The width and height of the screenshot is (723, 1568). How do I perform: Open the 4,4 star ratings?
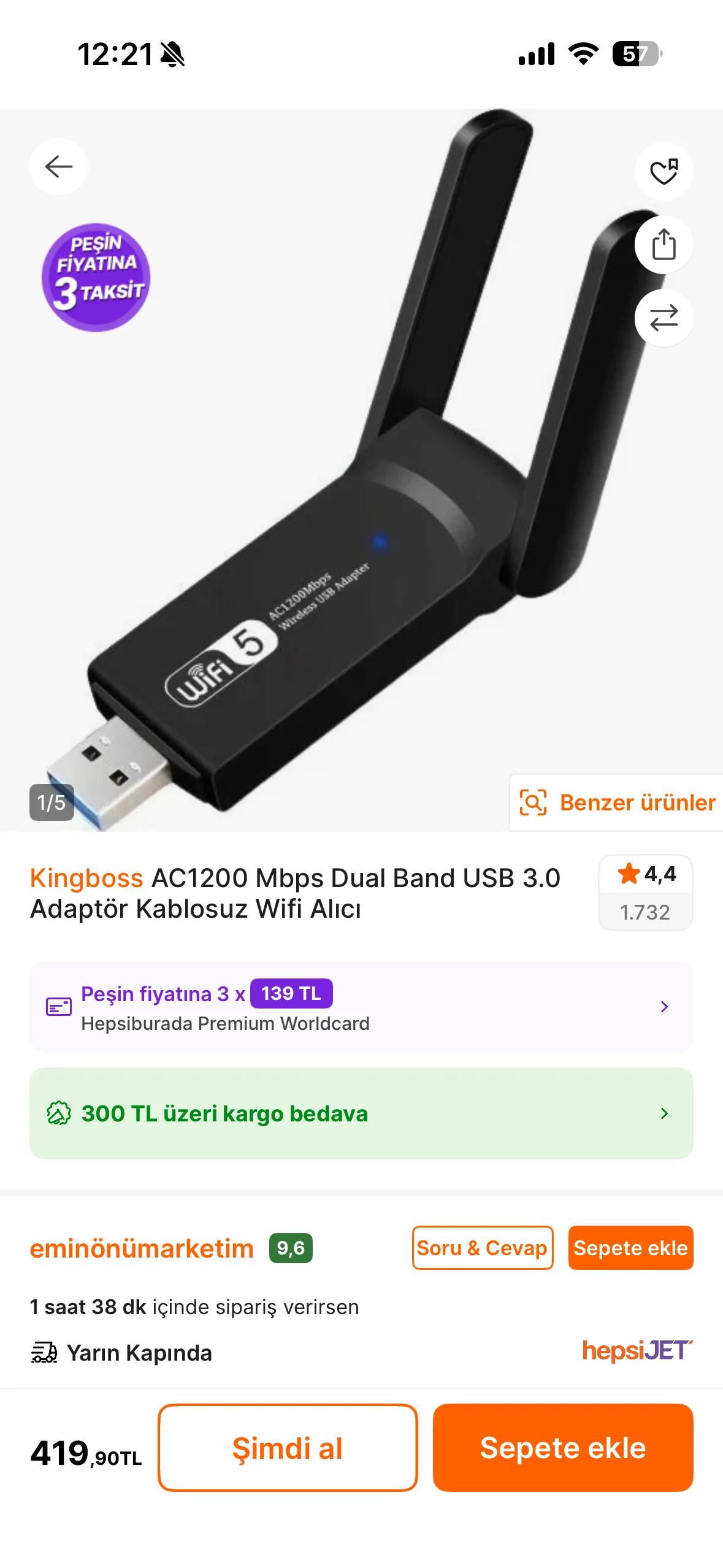point(645,893)
